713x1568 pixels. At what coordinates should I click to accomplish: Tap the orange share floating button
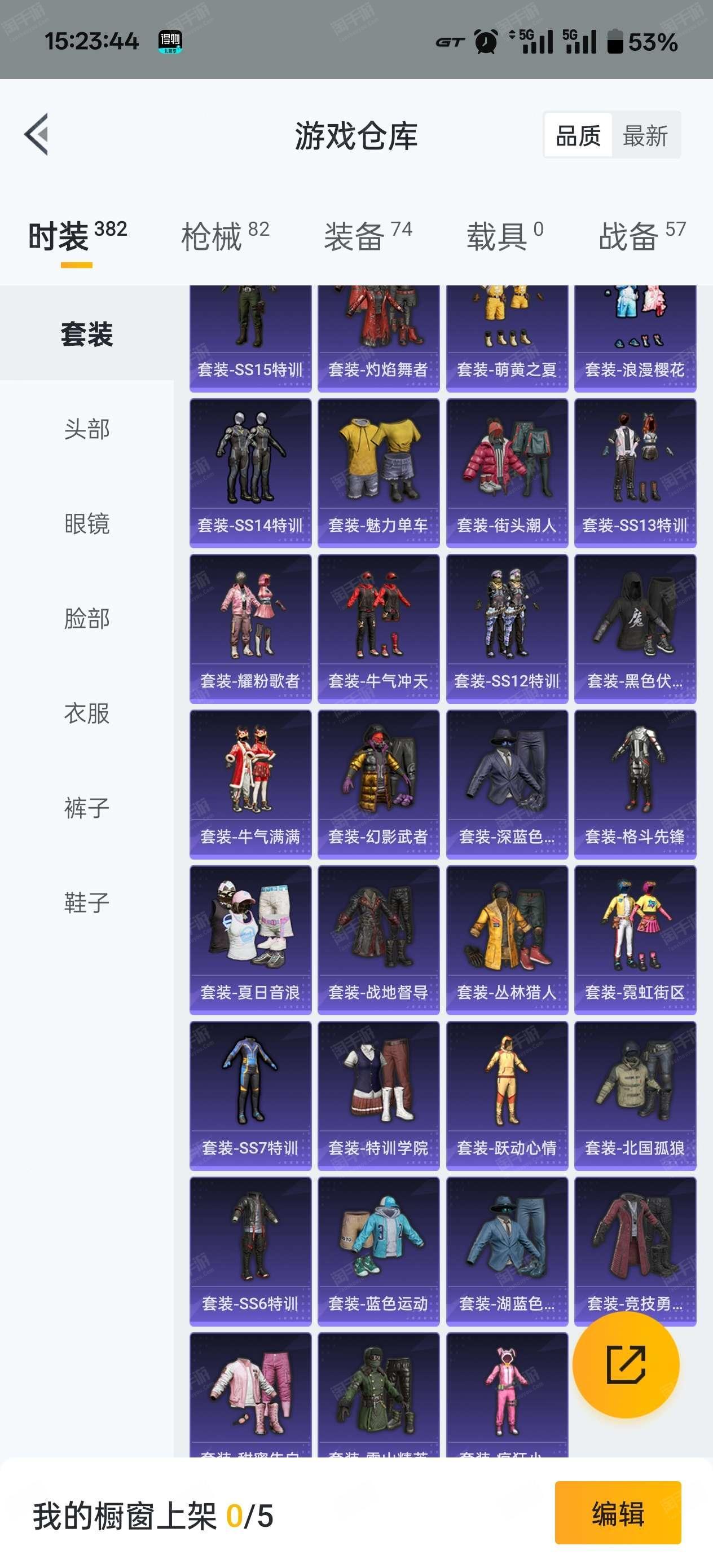point(626,1365)
